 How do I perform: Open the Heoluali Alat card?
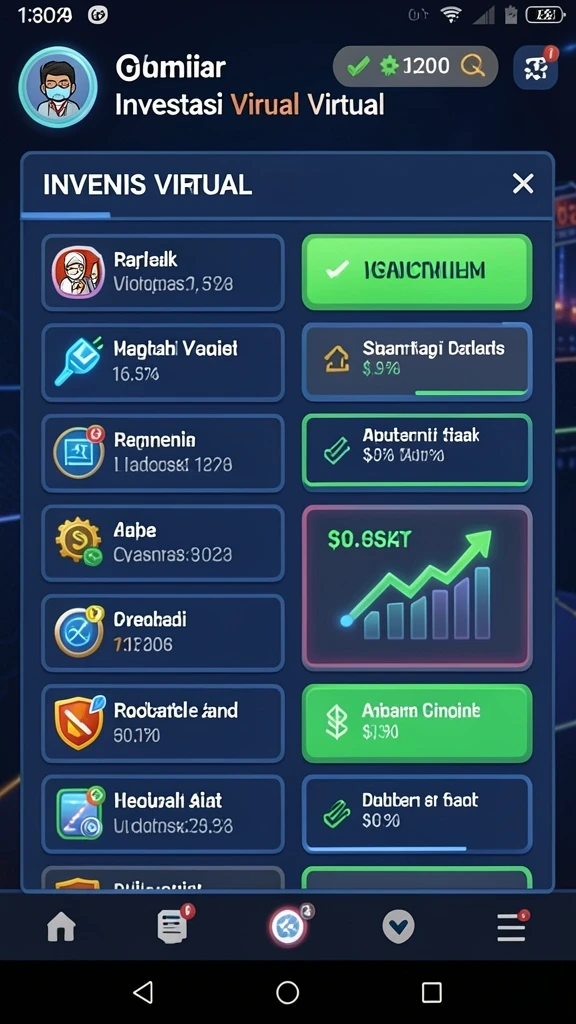(163, 814)
